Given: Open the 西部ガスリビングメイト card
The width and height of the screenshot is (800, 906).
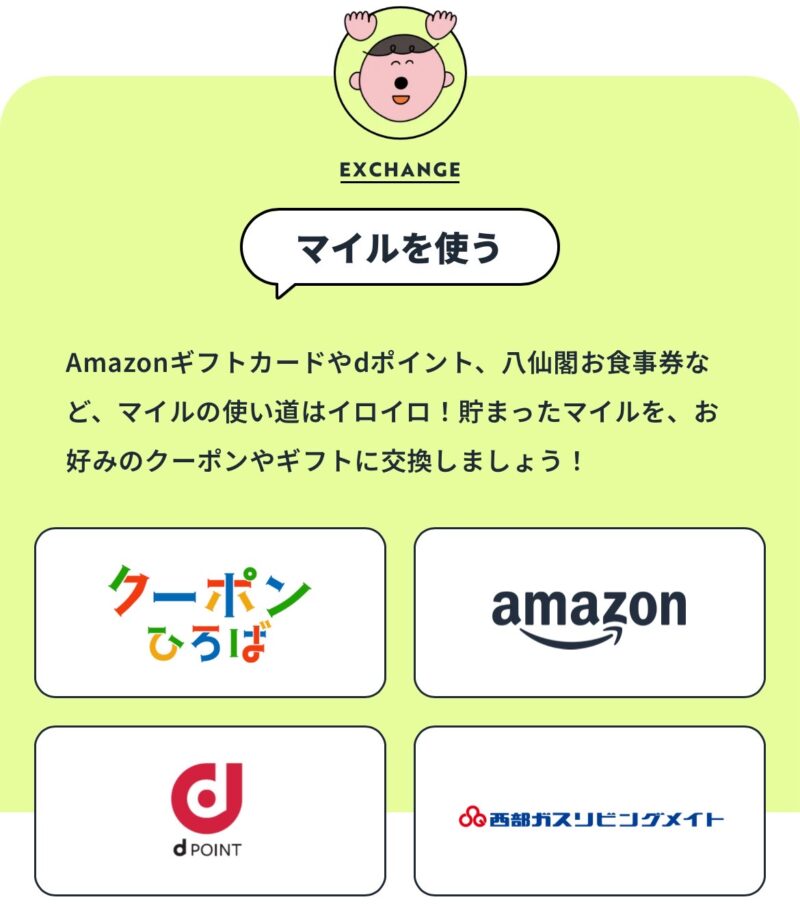Looking at the screenshot, I should click(589, 810).
